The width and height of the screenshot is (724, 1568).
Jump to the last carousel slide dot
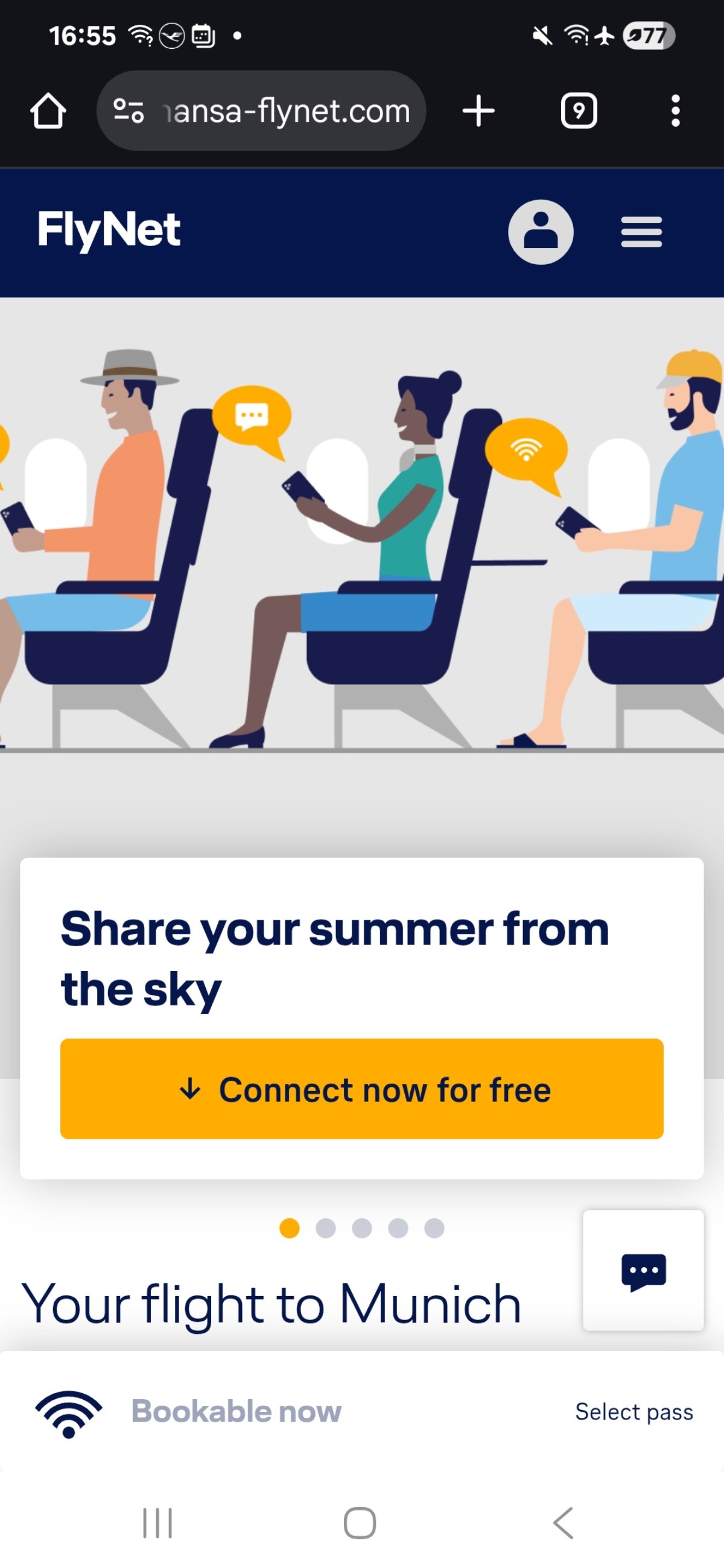coord(434,1228)
